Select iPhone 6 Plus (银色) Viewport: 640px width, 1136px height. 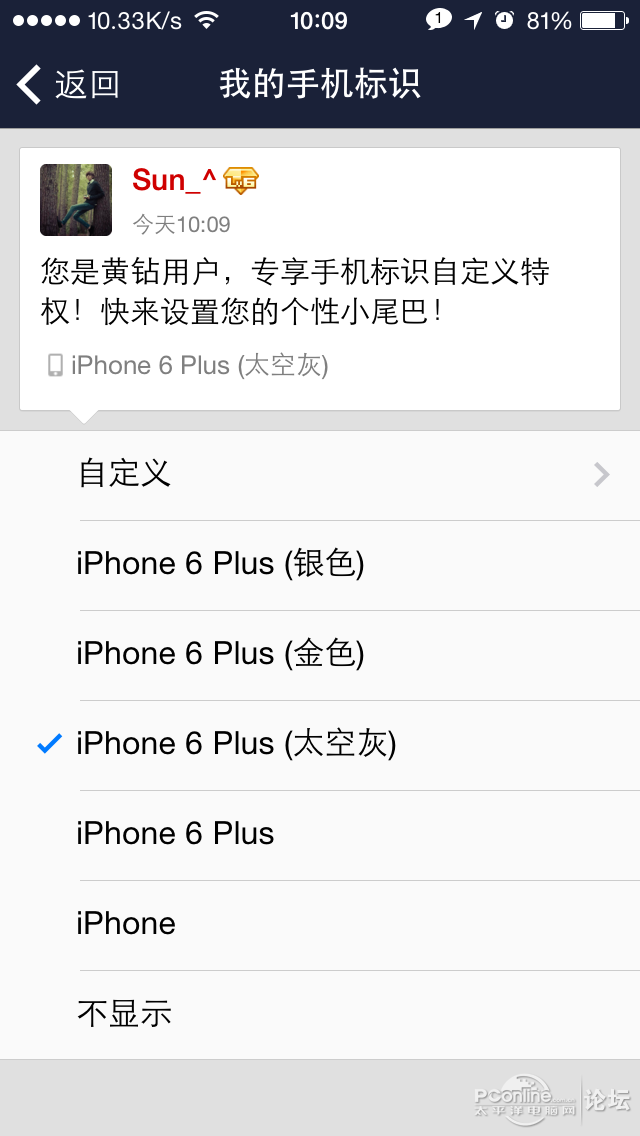pyautogui.click(x=320, y=565)
